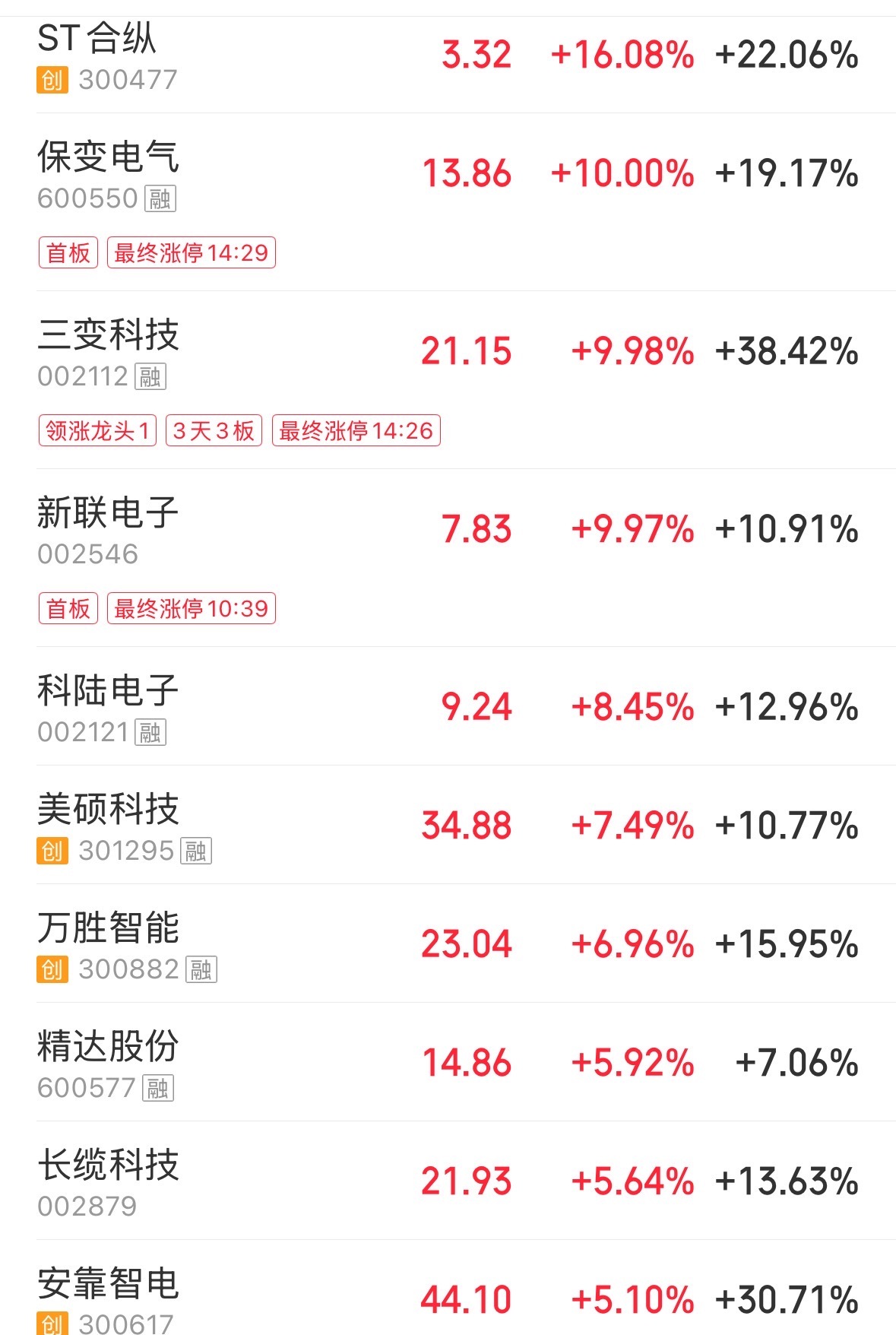Click the +16.08% change of ST合纵
This screenshot has width=896, height=1335.
620,53
